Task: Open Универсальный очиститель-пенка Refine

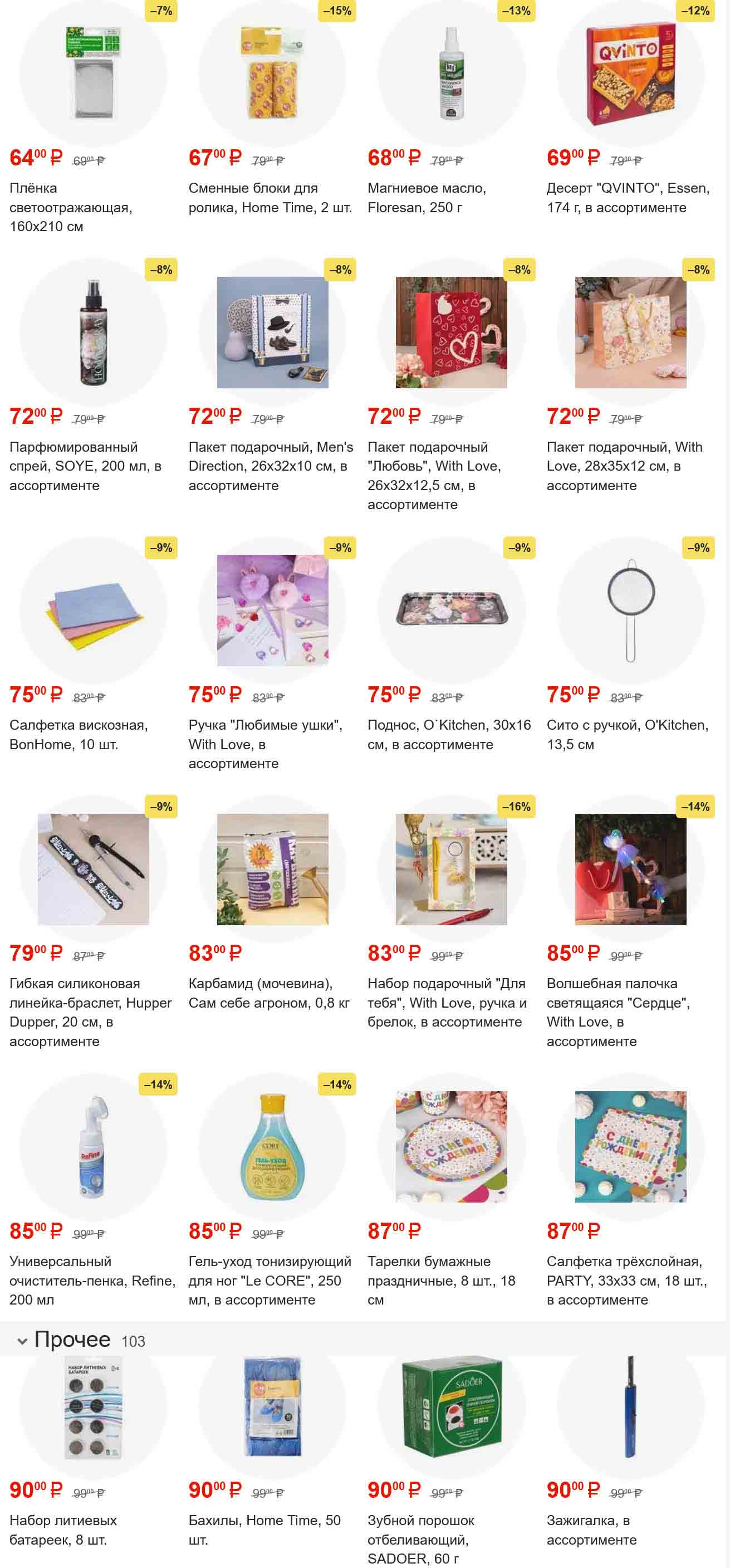Action: (x=92, y=1147)
